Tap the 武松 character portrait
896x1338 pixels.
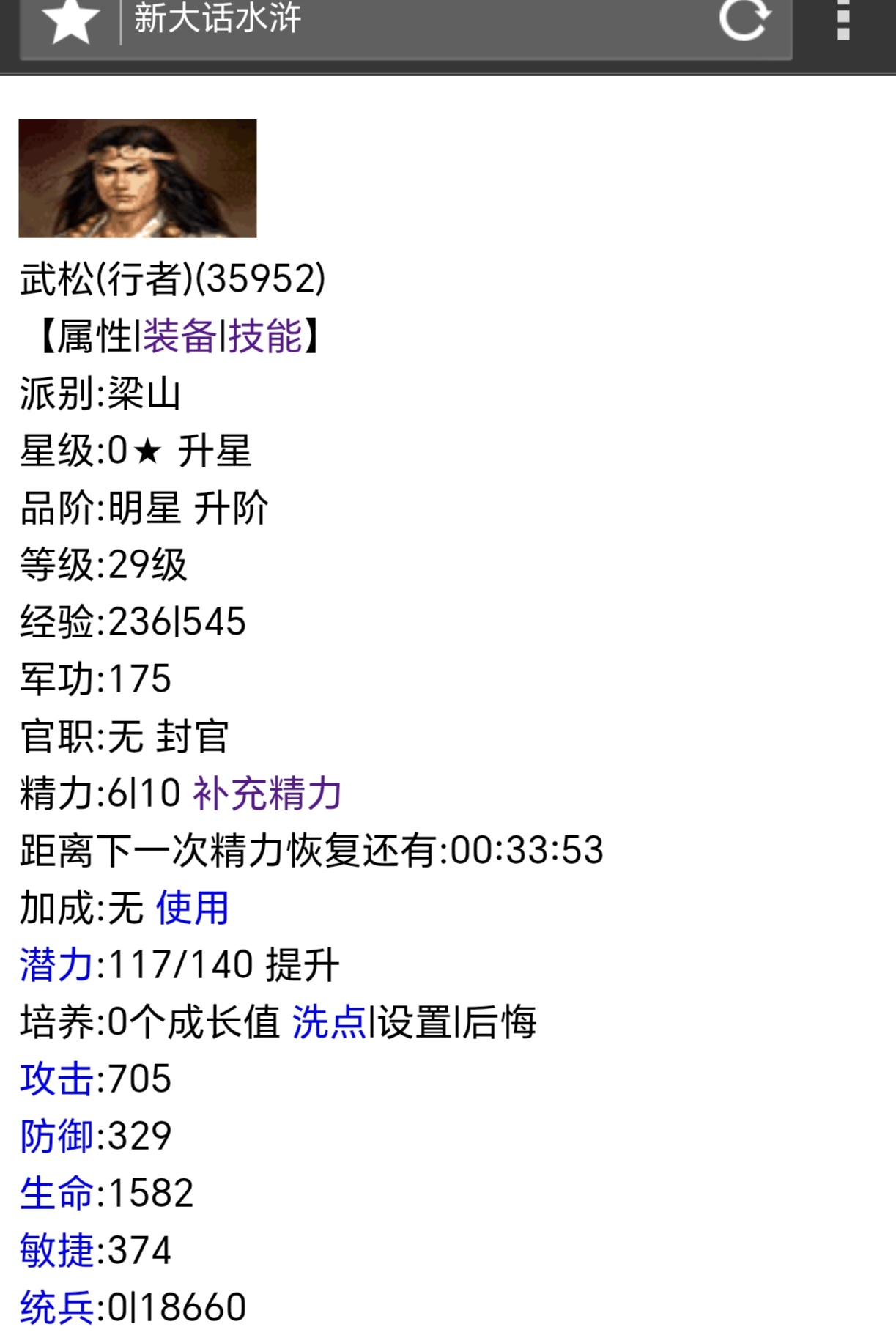[136, 180]
